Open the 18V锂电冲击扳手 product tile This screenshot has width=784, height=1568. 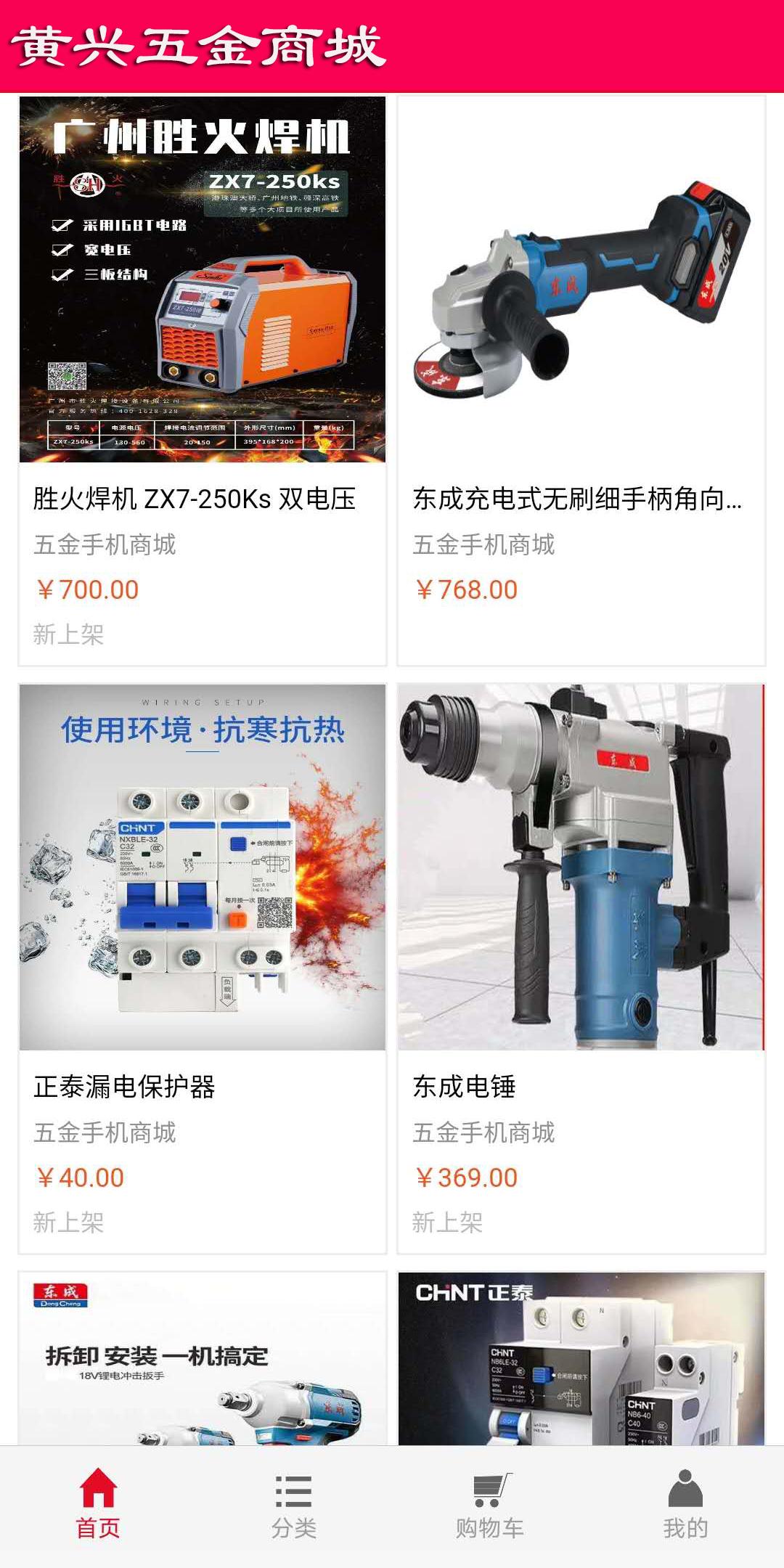pyautogui.click(x=203, y=1359)
